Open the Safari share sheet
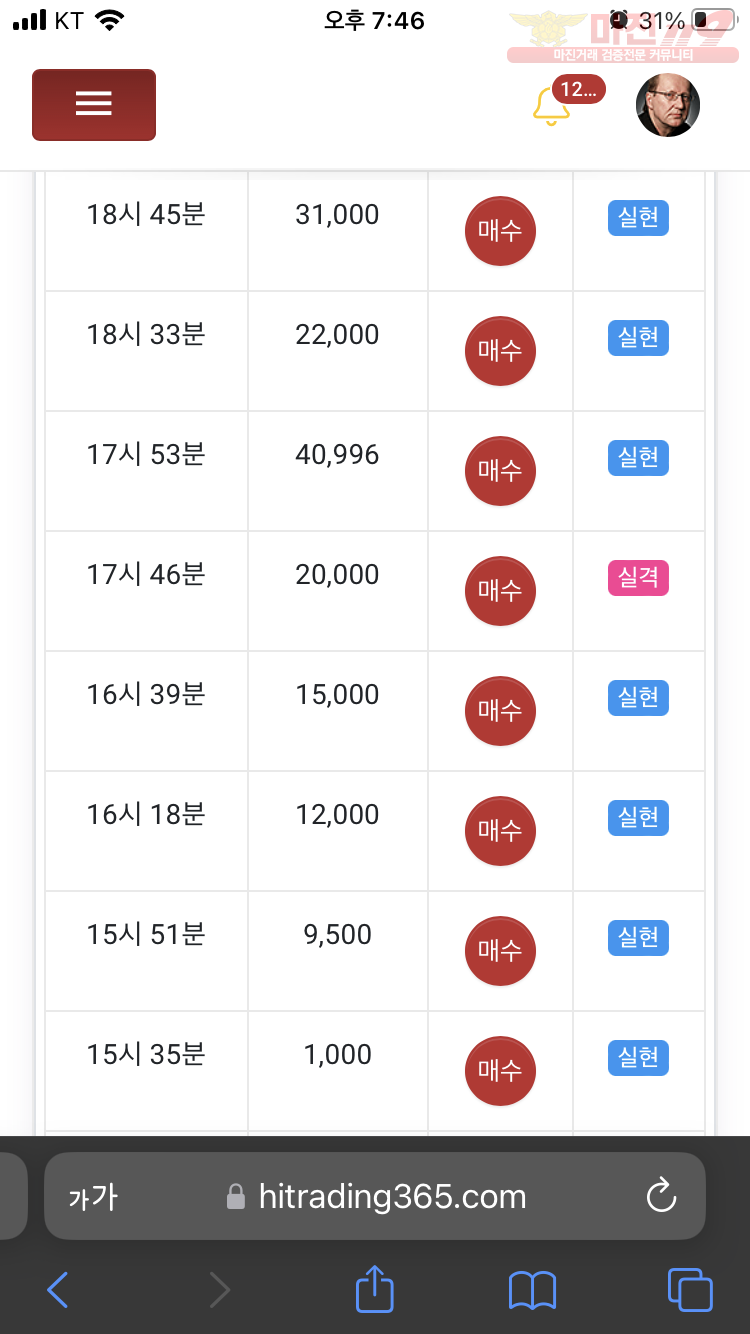The height and width of the screenshot is (1334, 750). (375, 1287)
